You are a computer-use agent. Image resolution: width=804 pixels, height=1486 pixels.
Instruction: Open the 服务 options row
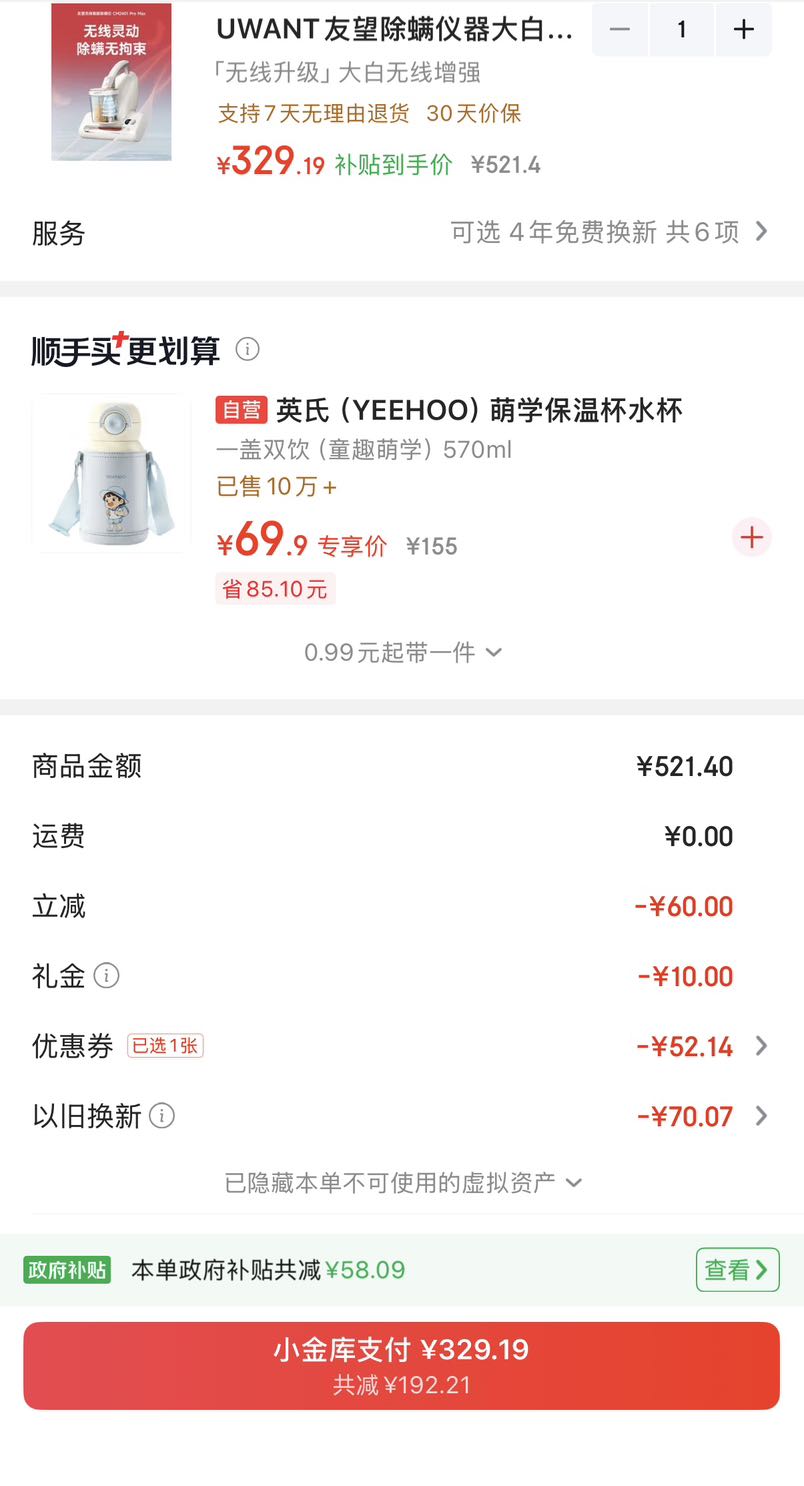point(402,233)
